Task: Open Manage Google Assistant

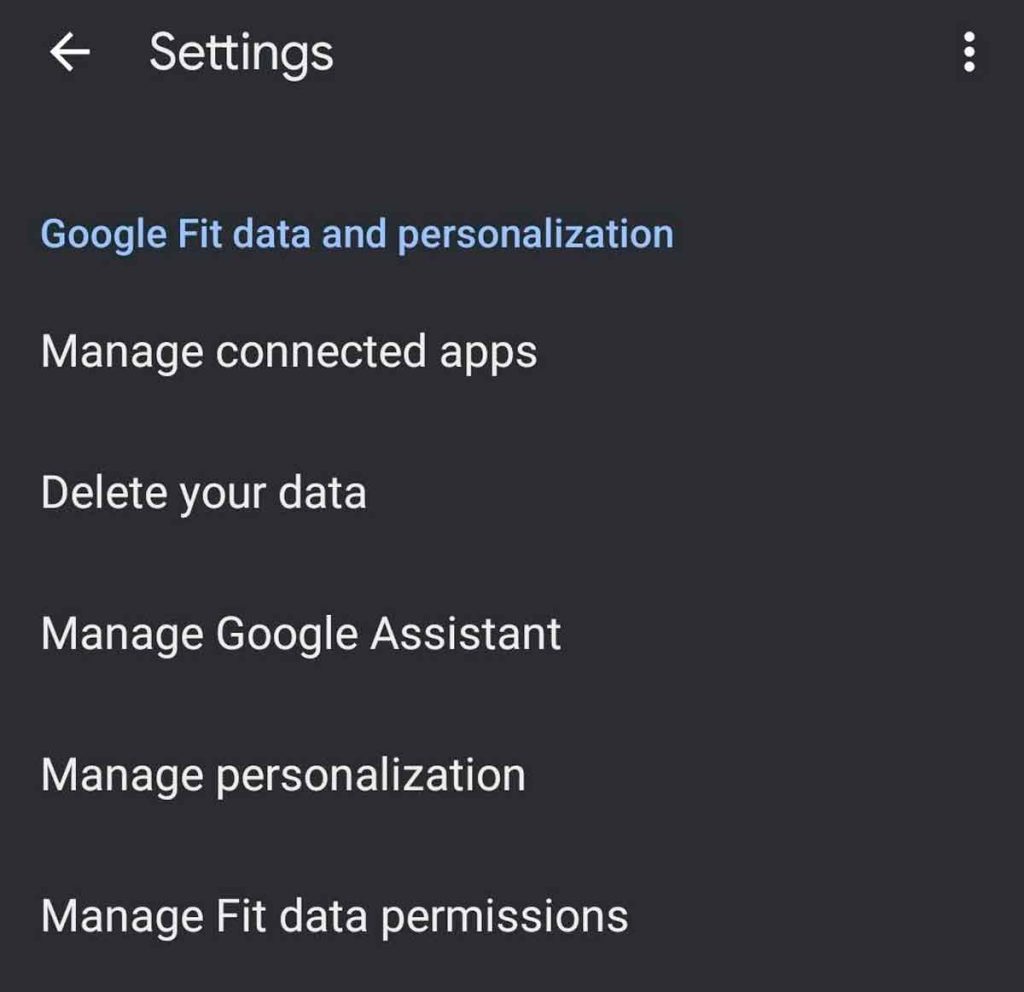Action: [x=301, y=634]
